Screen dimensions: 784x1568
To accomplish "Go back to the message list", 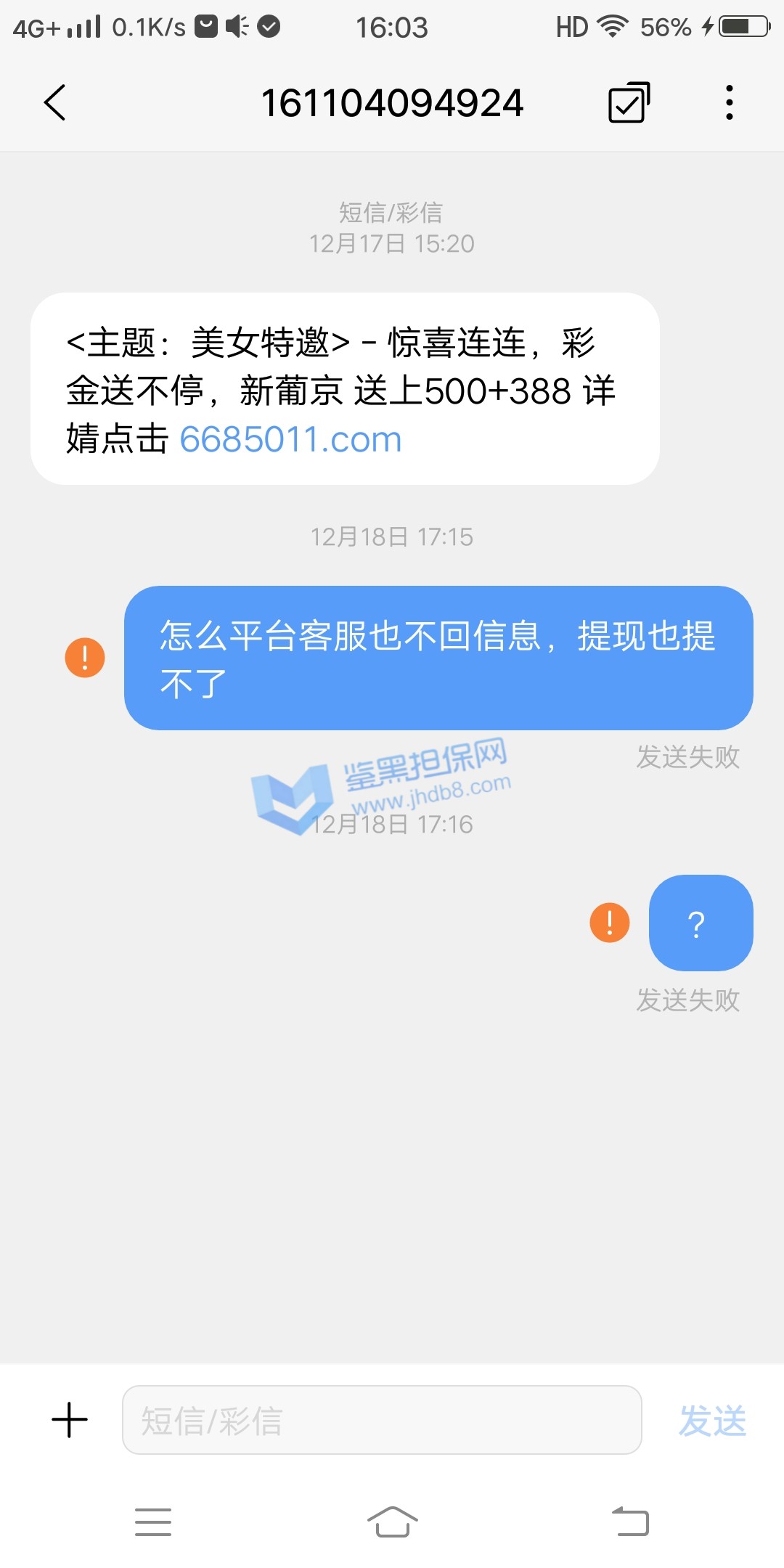I will (55, 102).
